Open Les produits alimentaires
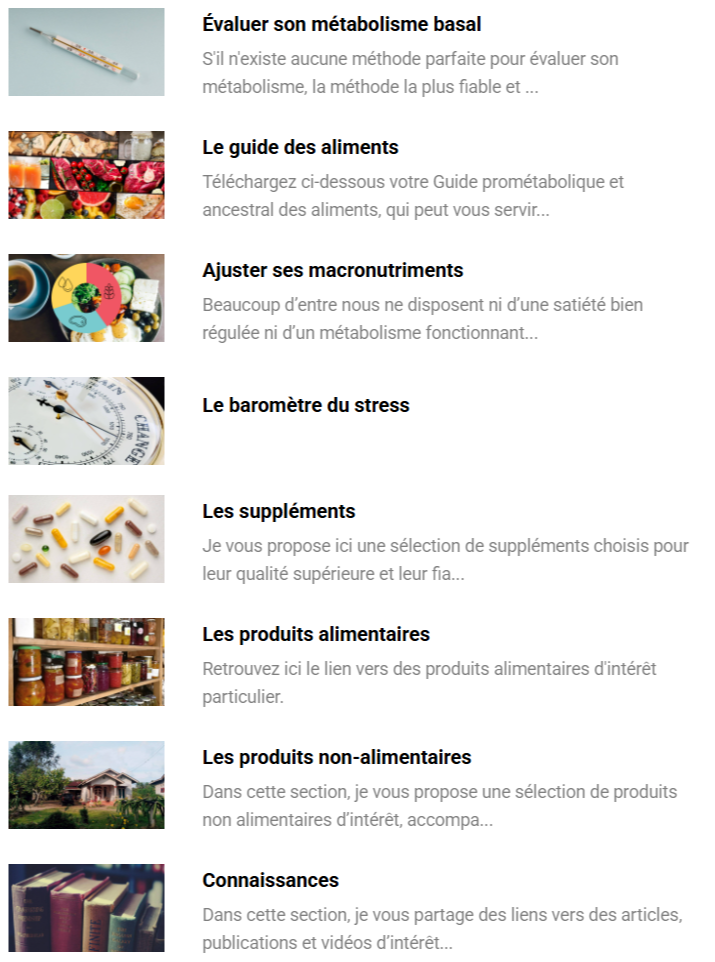This screenshot has width=715, height=962. click(x=315, y=634)
